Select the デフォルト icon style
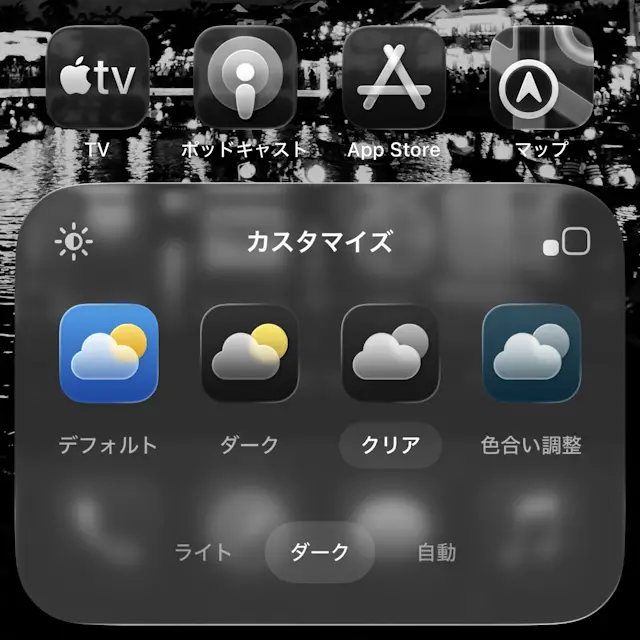 pyautogui.click(x=109, y=353)
